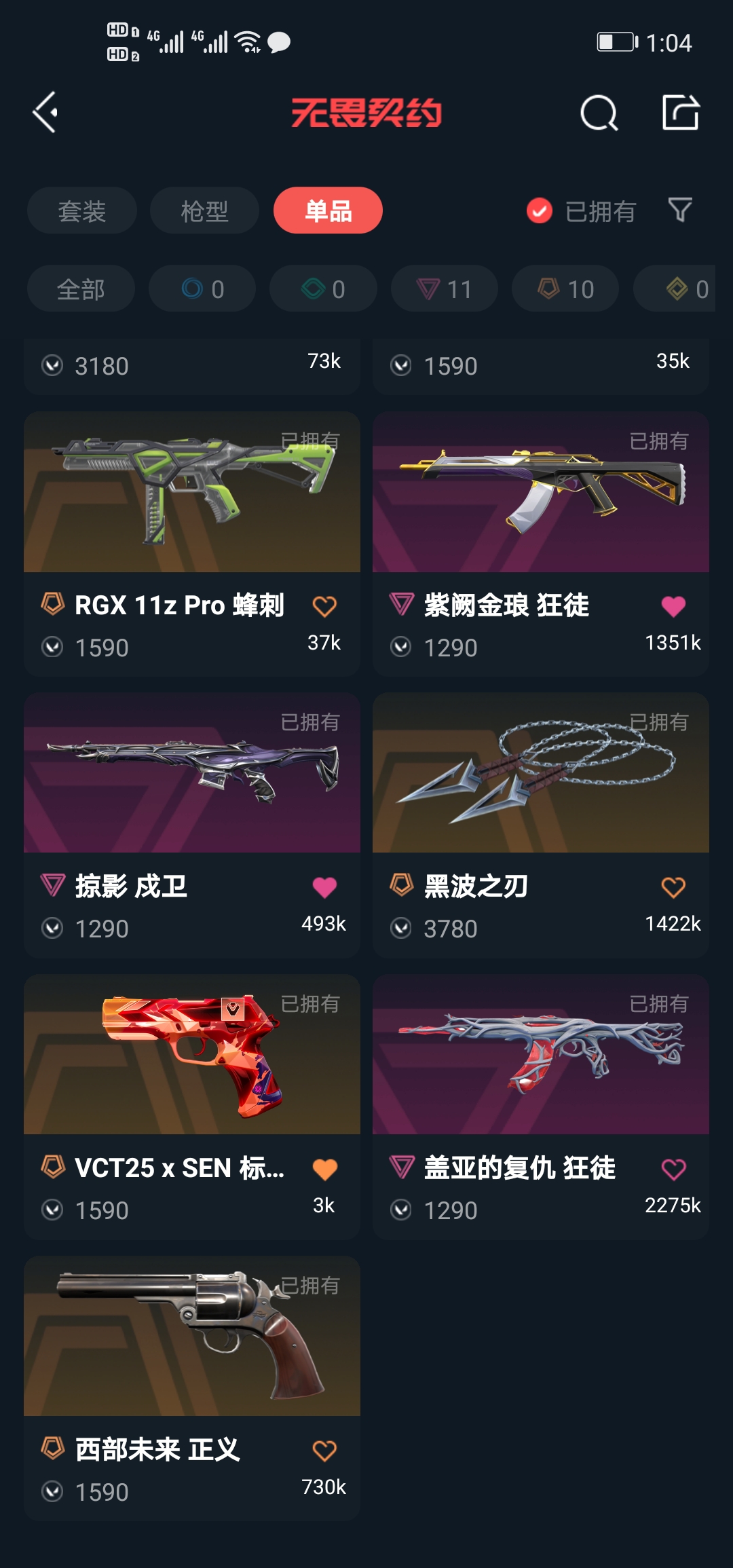Viewport: 733px width, 1568px height.
Task: Open the VCT25 x SEN pistol card
Action: (191, 1056)
